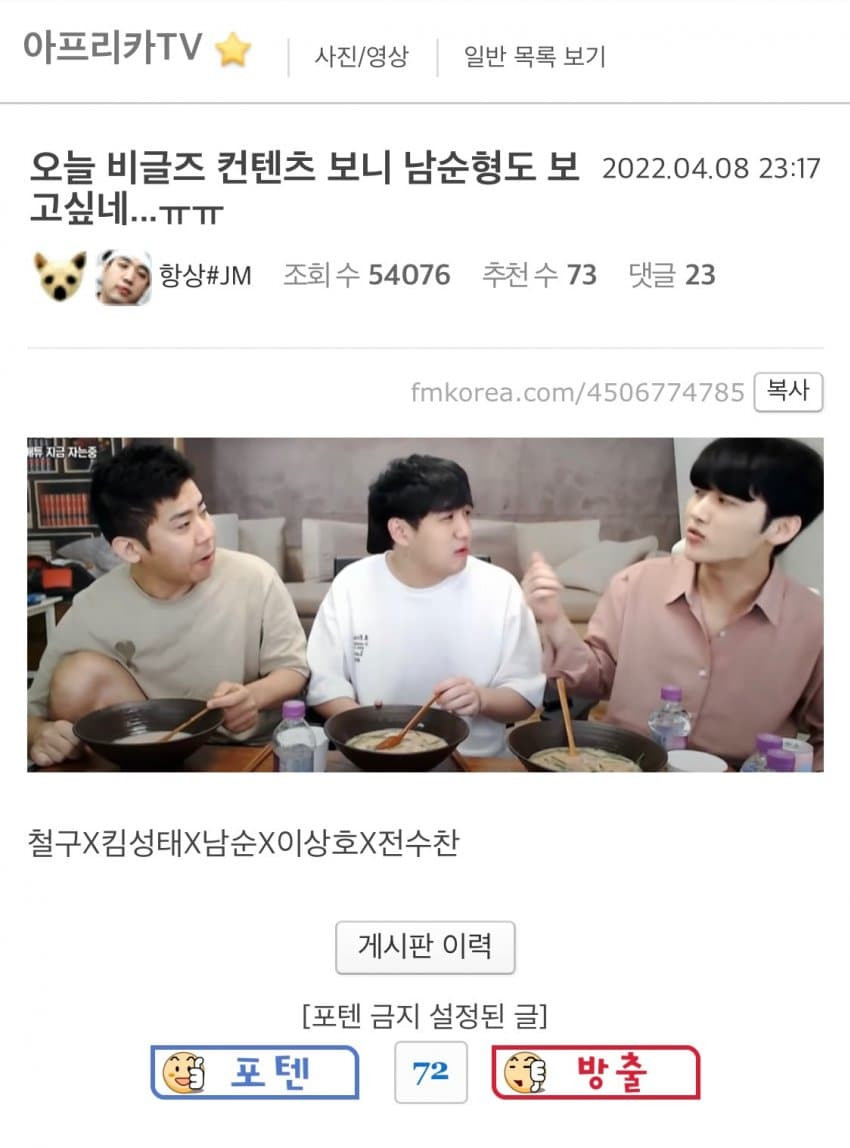Open the fmkorea.com/4506774785 link
850x1148 pixels.
coord(577,392)
